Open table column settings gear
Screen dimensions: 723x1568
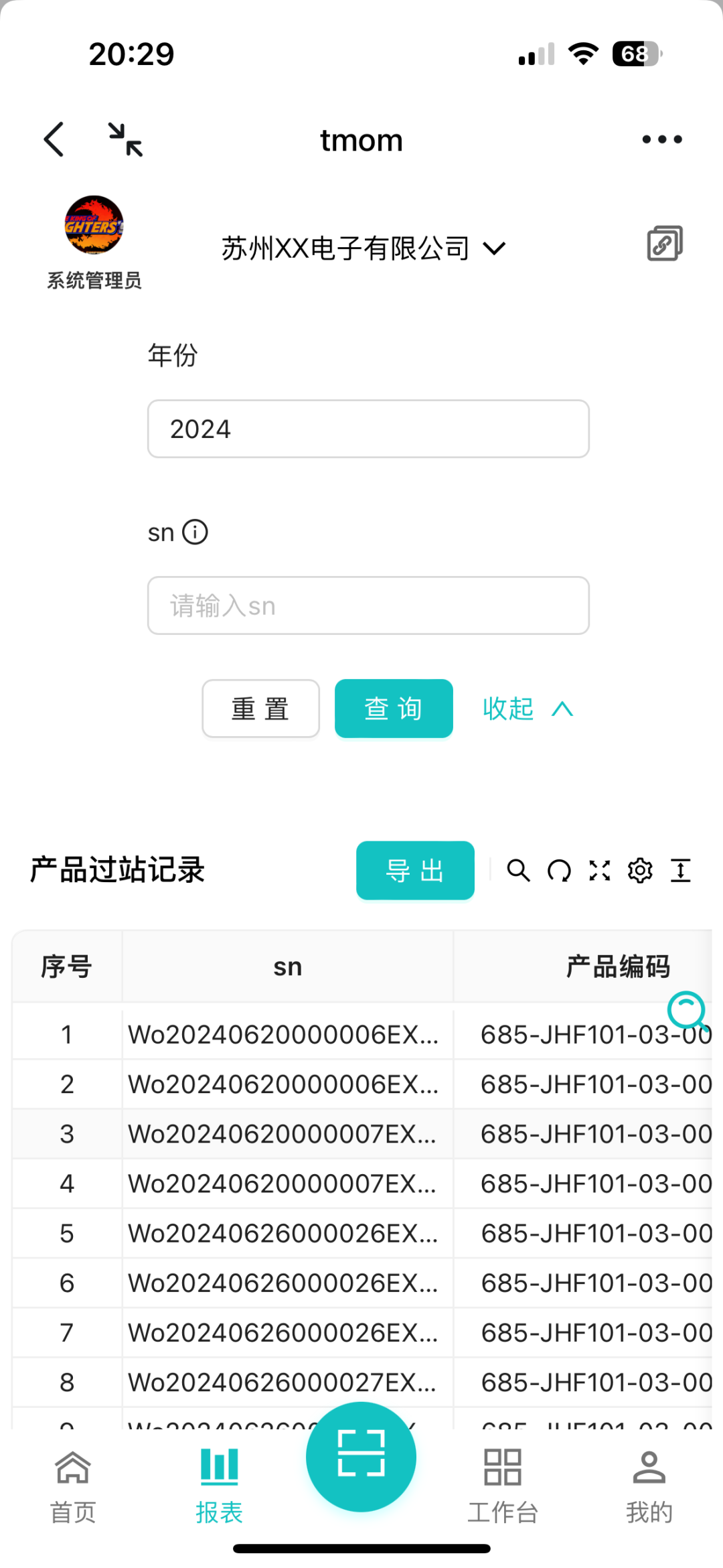pos(640,871)
